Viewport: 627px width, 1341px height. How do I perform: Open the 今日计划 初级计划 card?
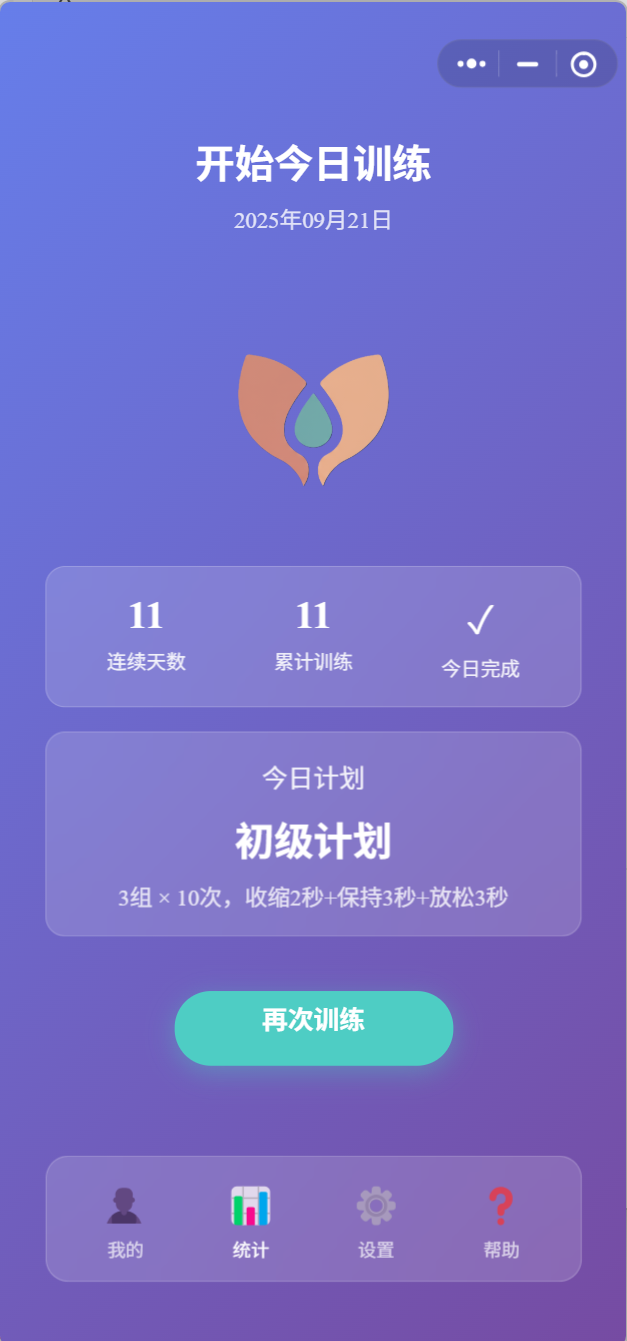pos(313,834)
